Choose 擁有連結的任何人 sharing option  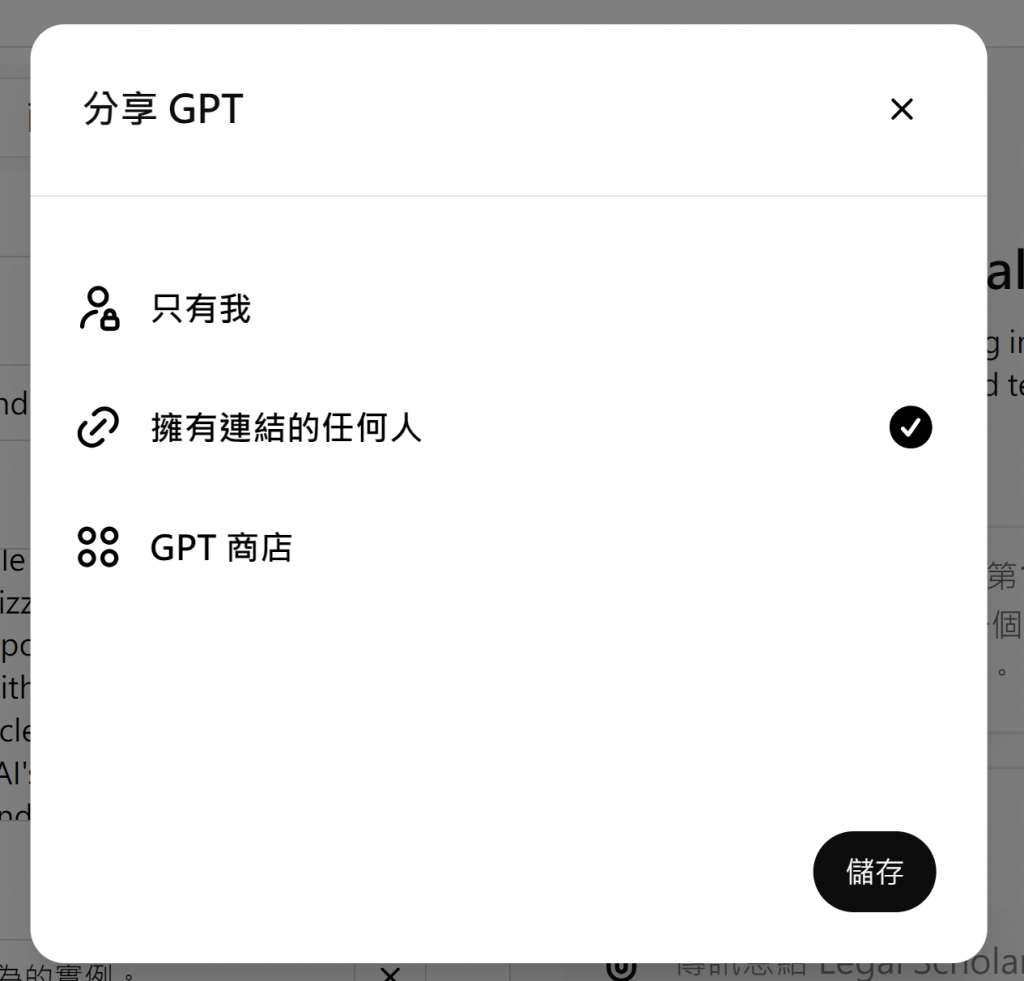[x=286, y=428]
